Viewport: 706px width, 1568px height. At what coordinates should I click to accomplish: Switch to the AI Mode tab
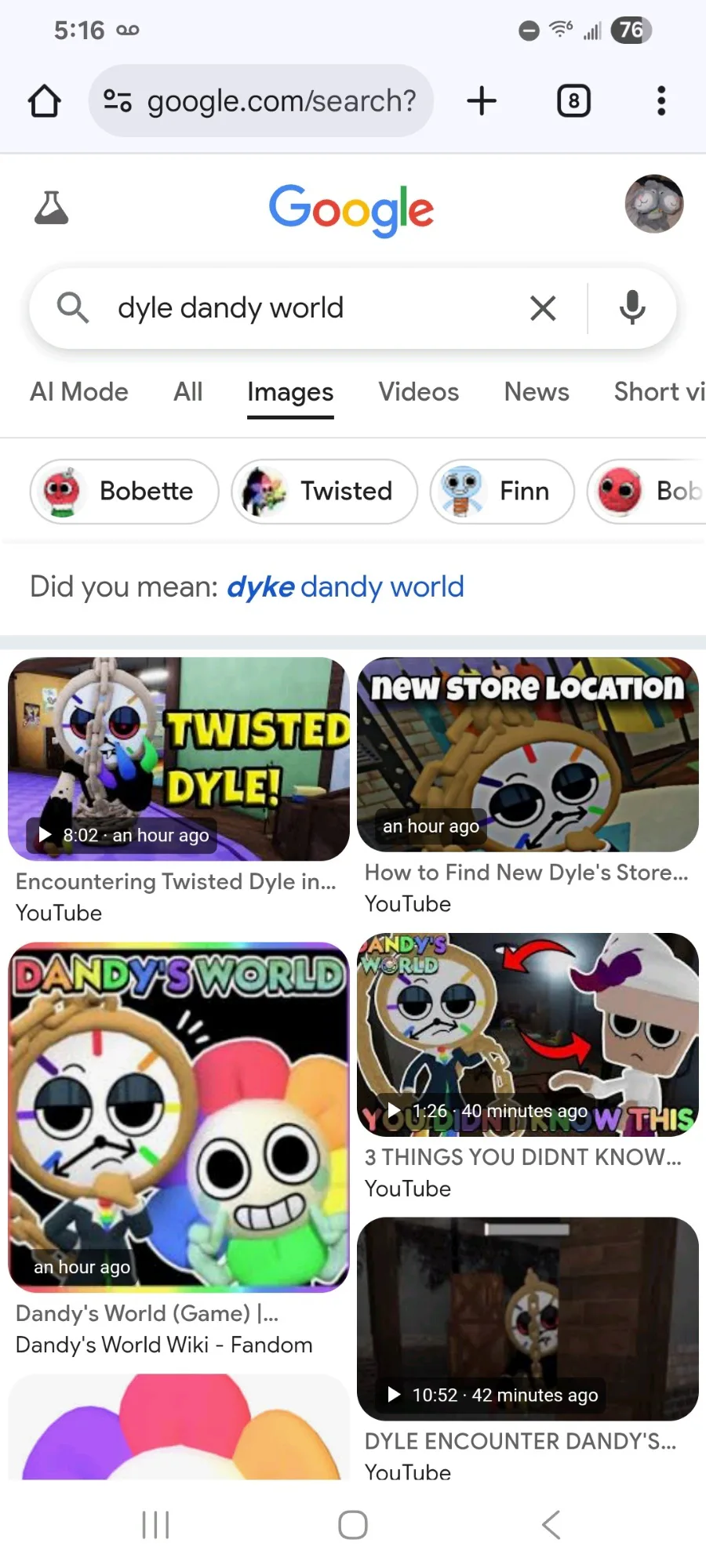pyautogui.click(x=79, y=392)
